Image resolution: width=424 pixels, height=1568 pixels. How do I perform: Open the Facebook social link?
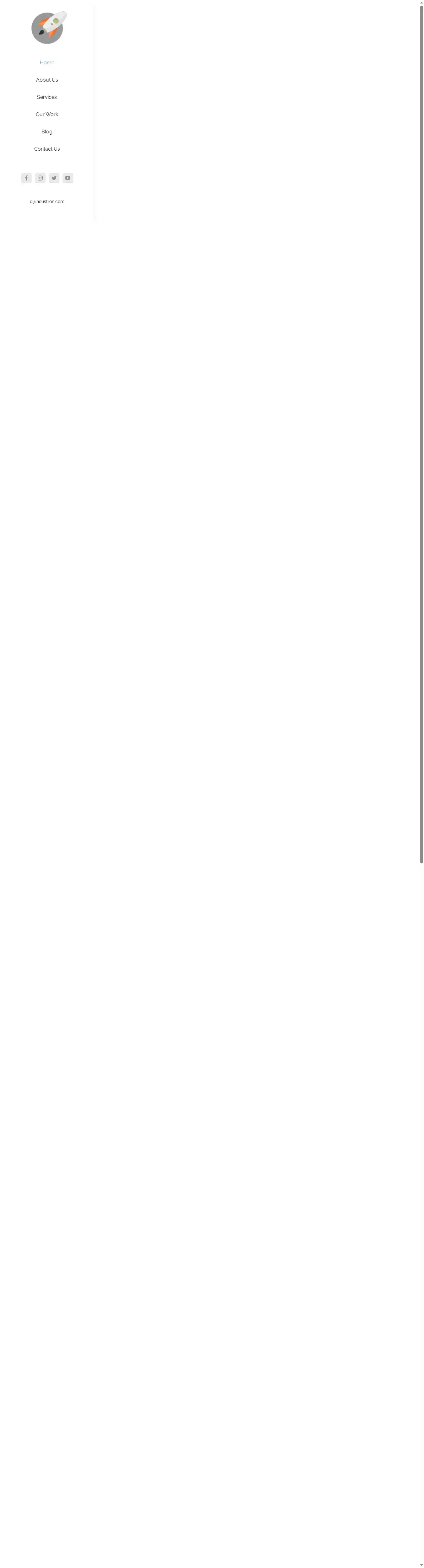[x=26, y=178]
